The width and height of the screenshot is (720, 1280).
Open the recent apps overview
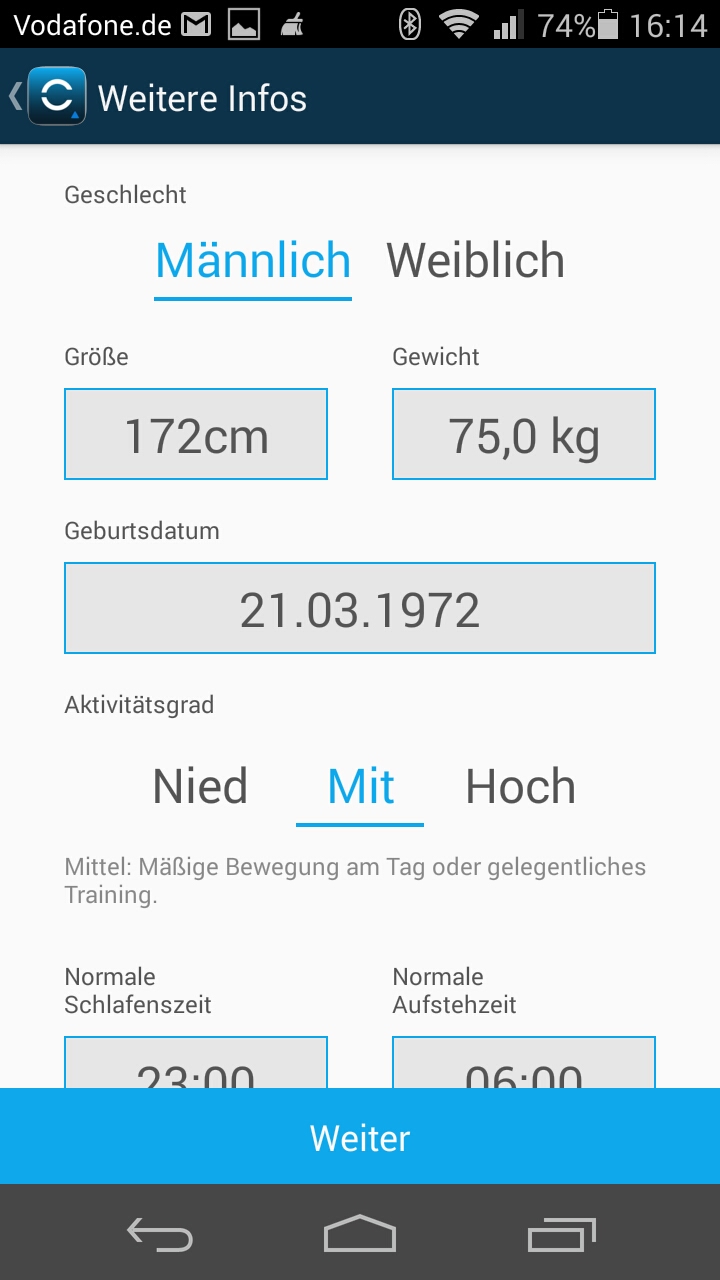pos(561,1234)
